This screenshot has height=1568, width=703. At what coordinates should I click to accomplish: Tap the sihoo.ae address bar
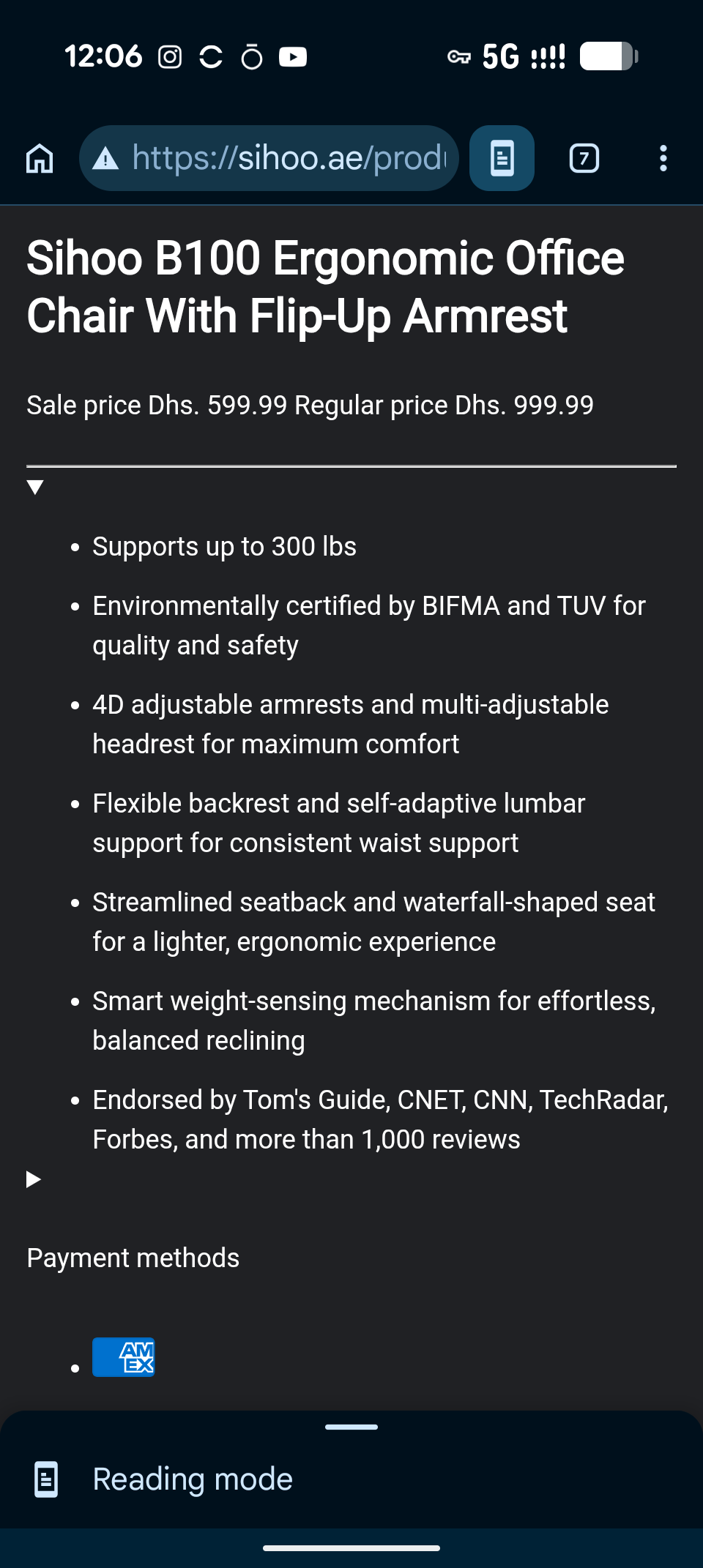coord(269,158)
